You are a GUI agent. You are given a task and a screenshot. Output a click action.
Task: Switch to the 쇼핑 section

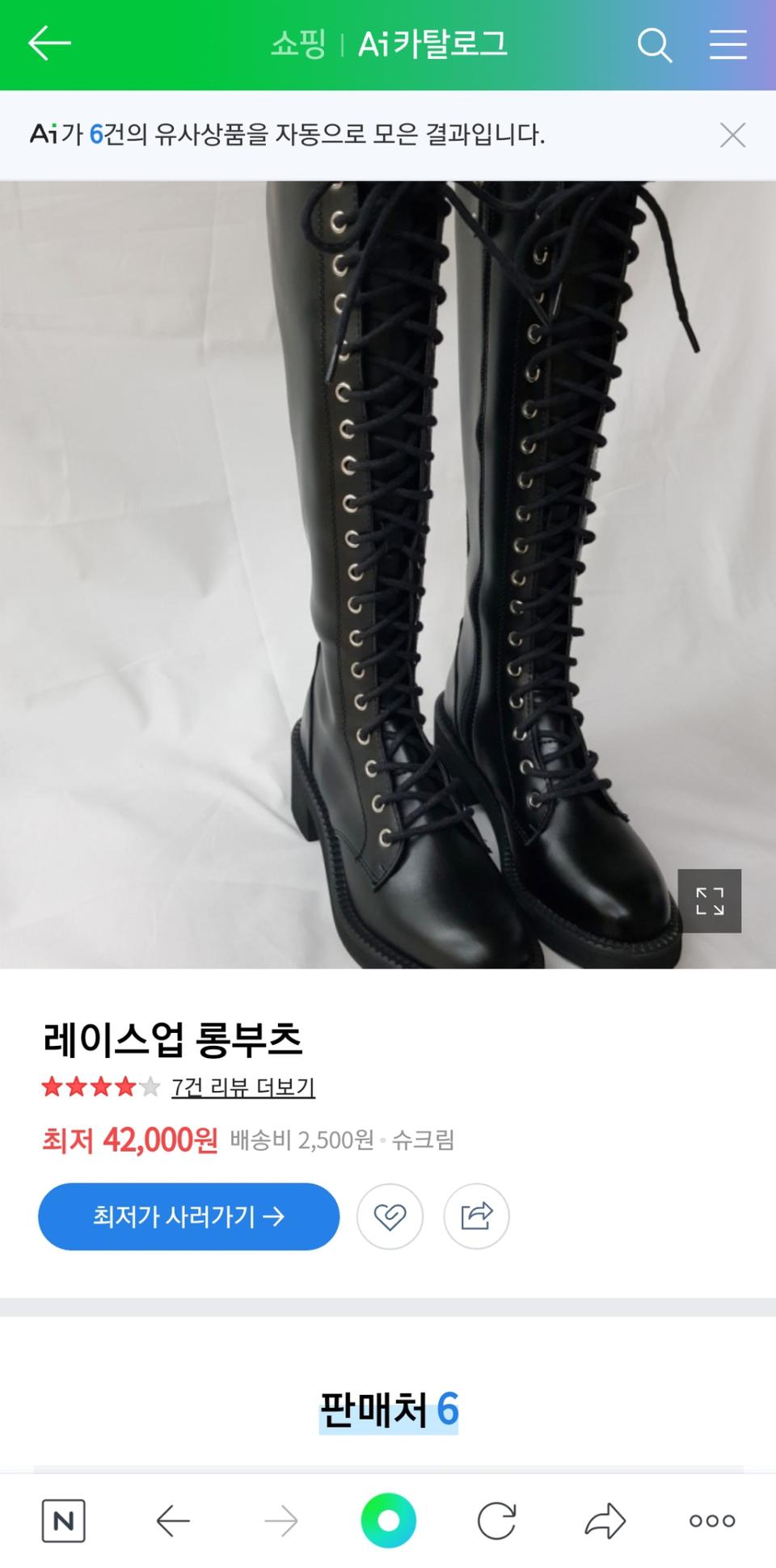[300, 44]
